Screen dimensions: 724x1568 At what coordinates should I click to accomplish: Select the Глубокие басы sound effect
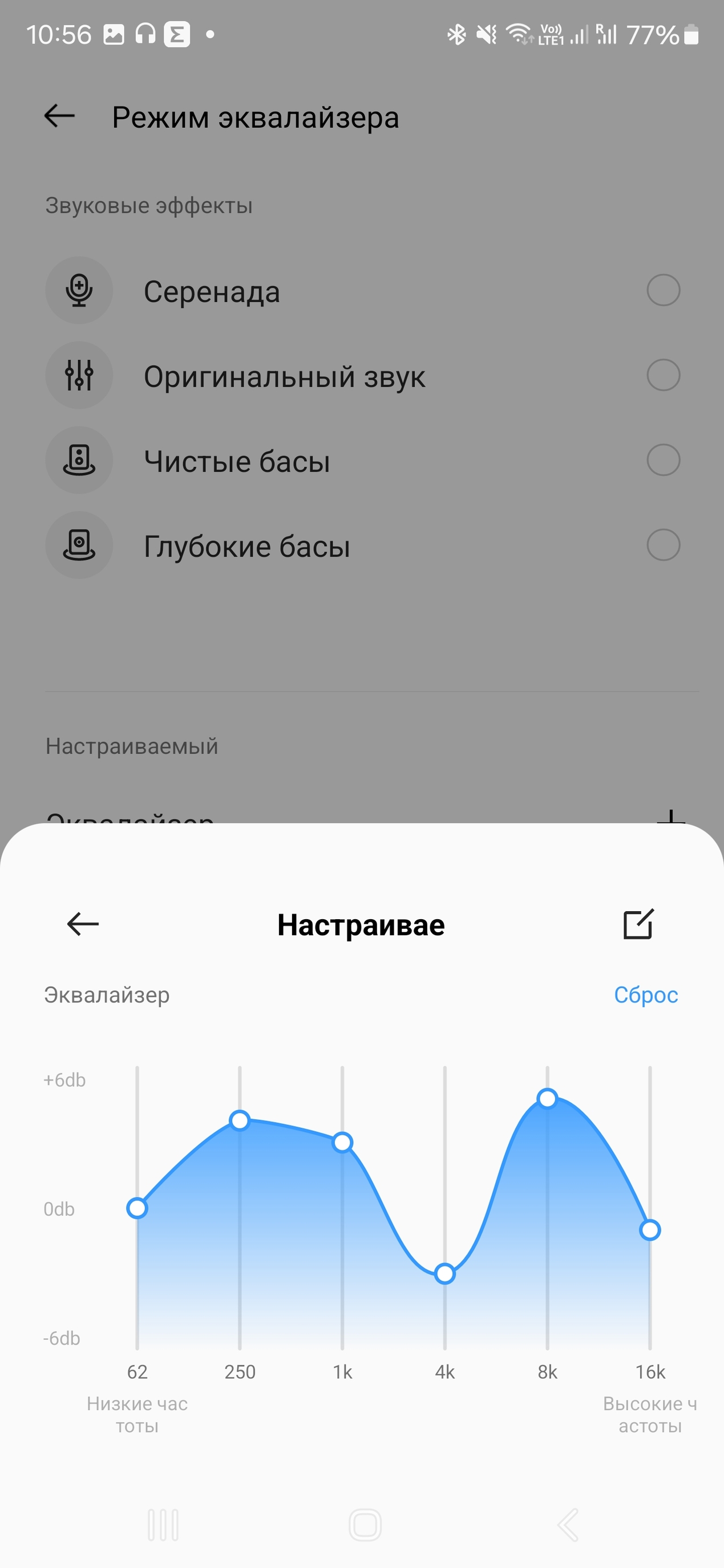pos(663,545)
